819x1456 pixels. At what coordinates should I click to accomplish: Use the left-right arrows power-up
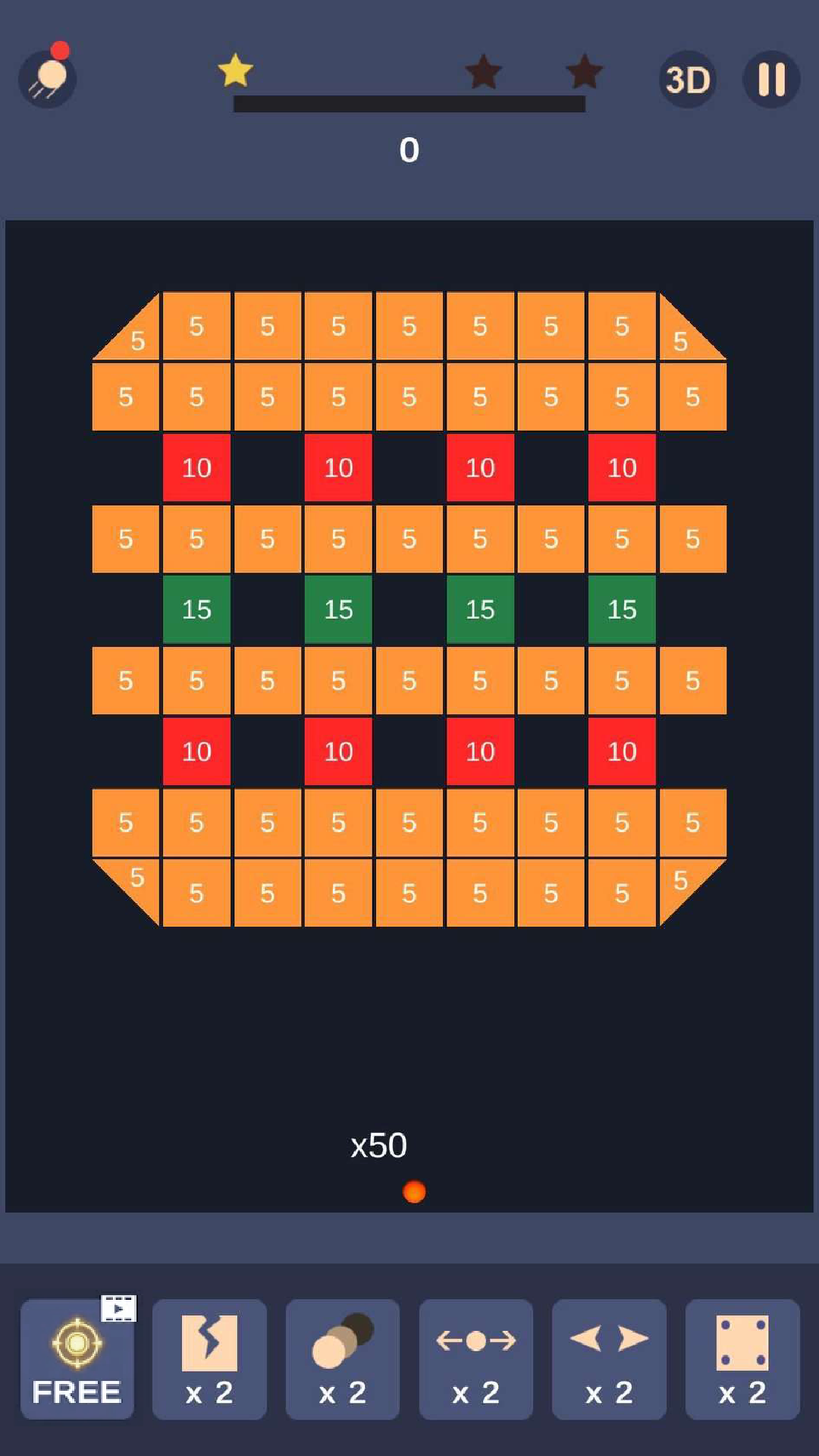click(x=609, y=1359)
